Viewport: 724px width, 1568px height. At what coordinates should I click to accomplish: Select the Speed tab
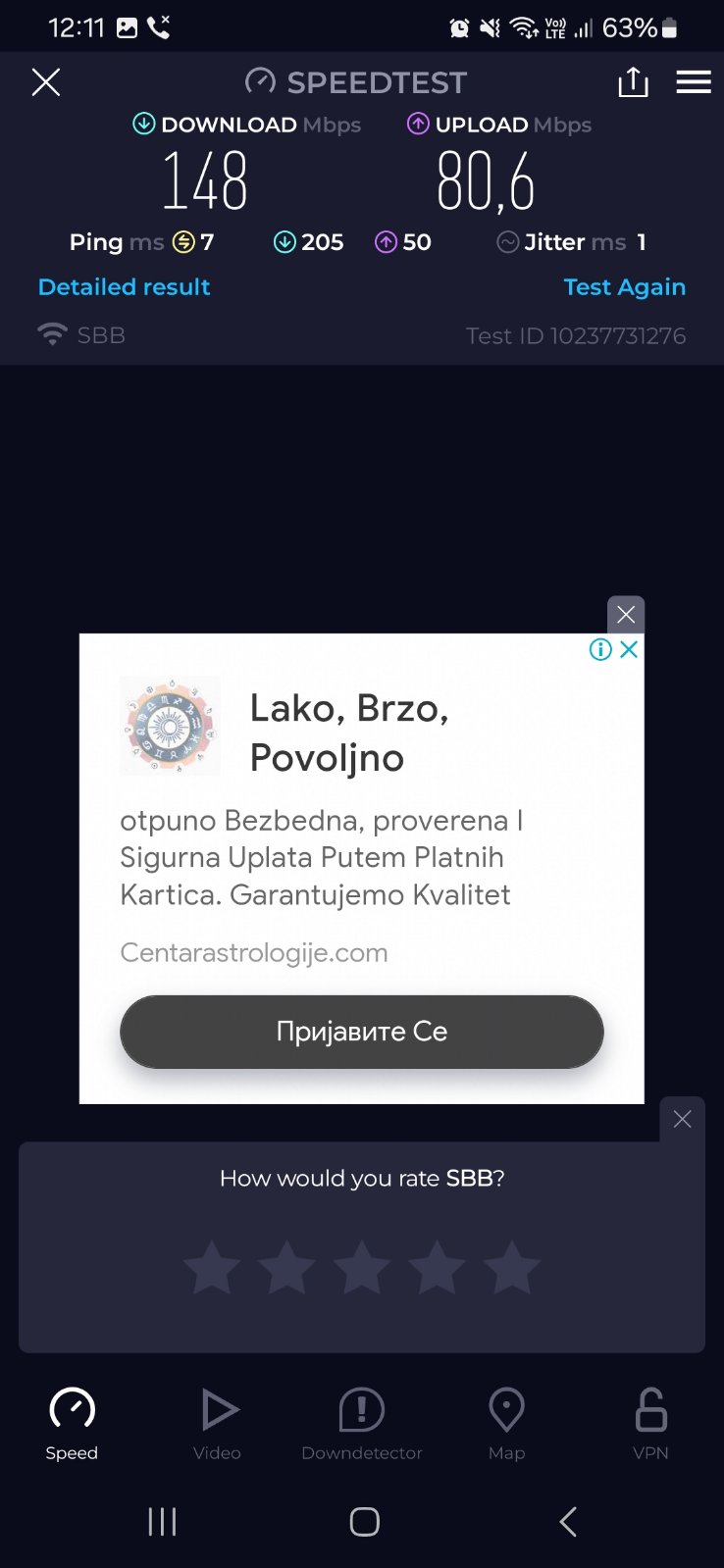[72, 1423]
